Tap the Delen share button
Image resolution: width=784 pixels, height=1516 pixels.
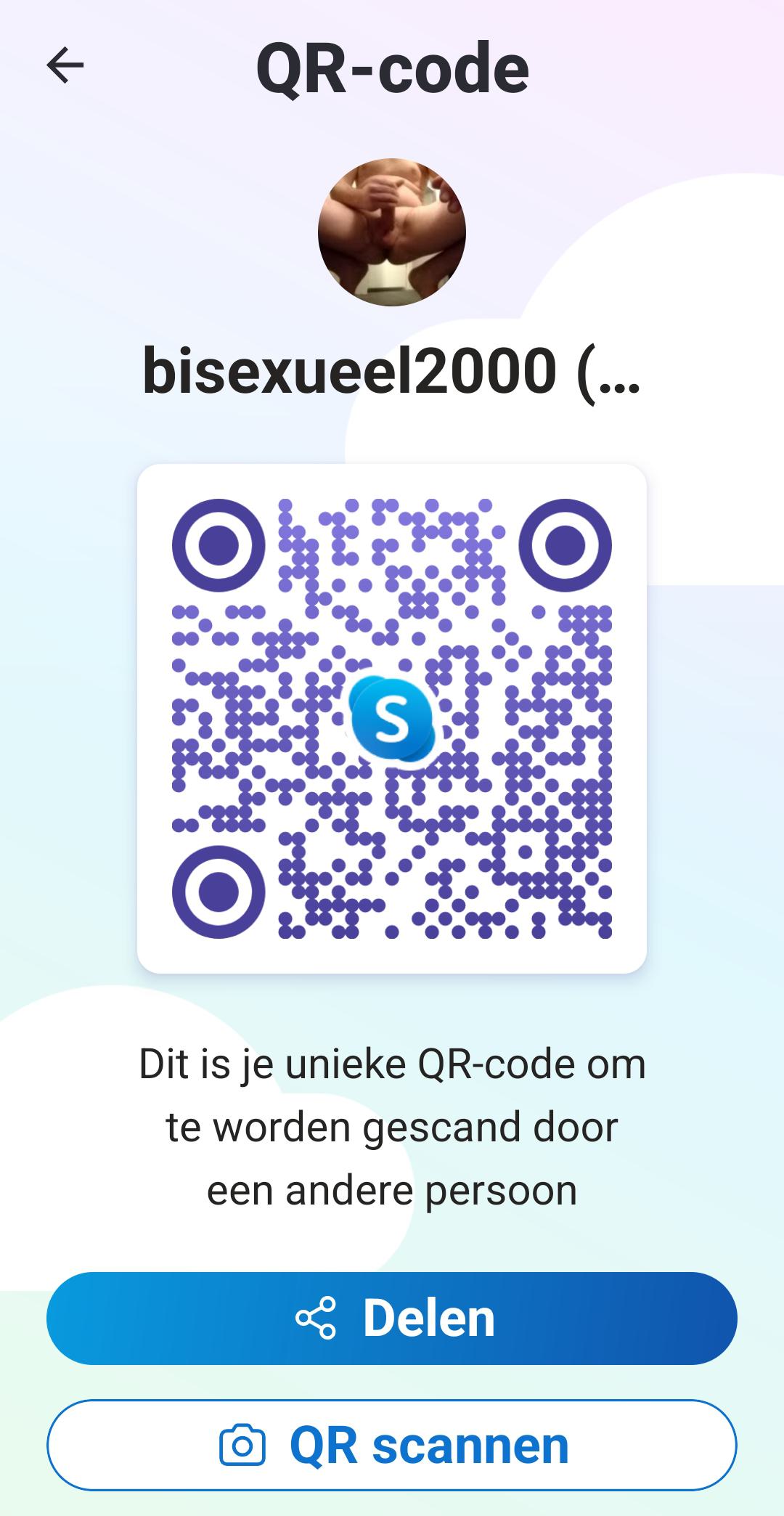tap(392, 1318)
